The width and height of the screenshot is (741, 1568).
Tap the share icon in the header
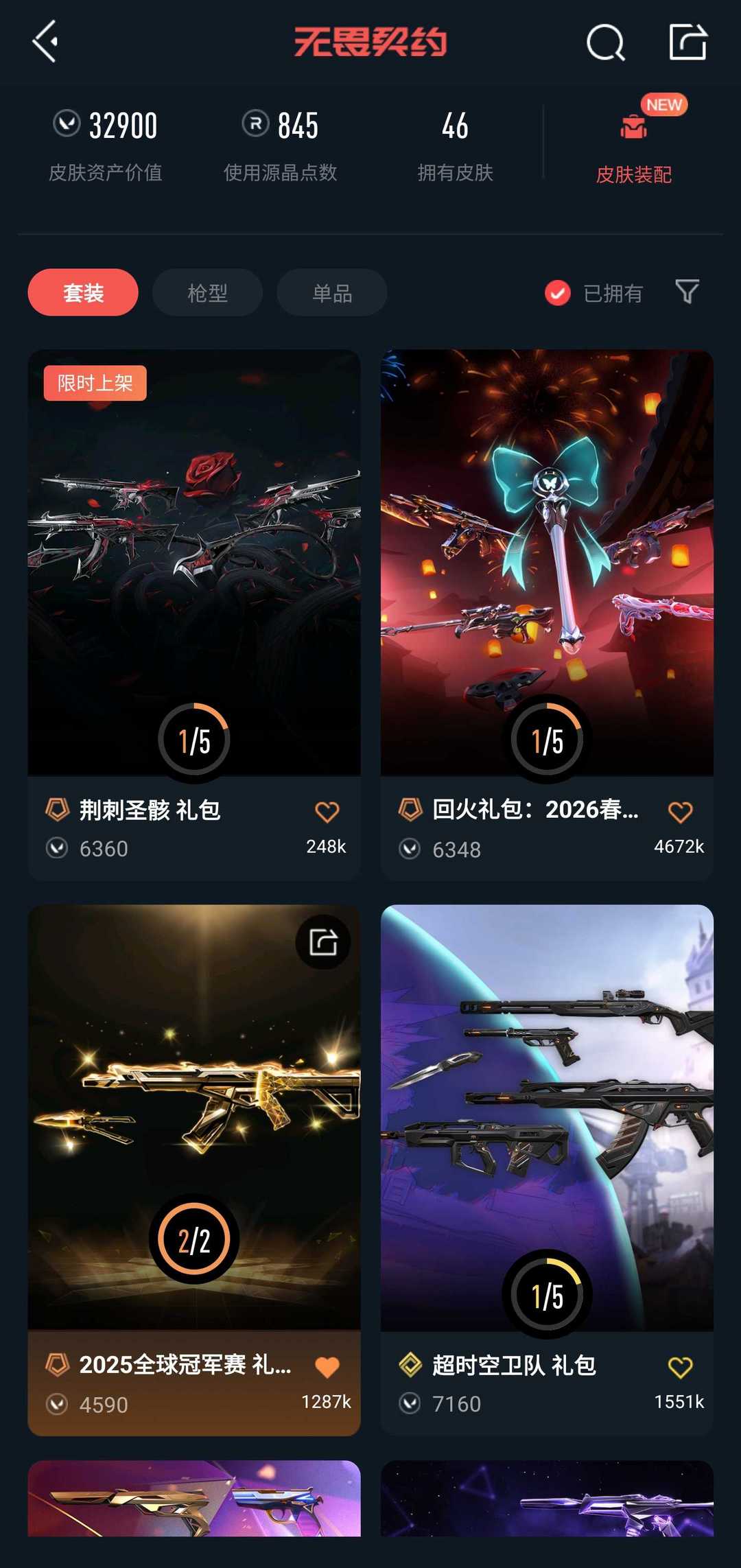click(688, 42)
